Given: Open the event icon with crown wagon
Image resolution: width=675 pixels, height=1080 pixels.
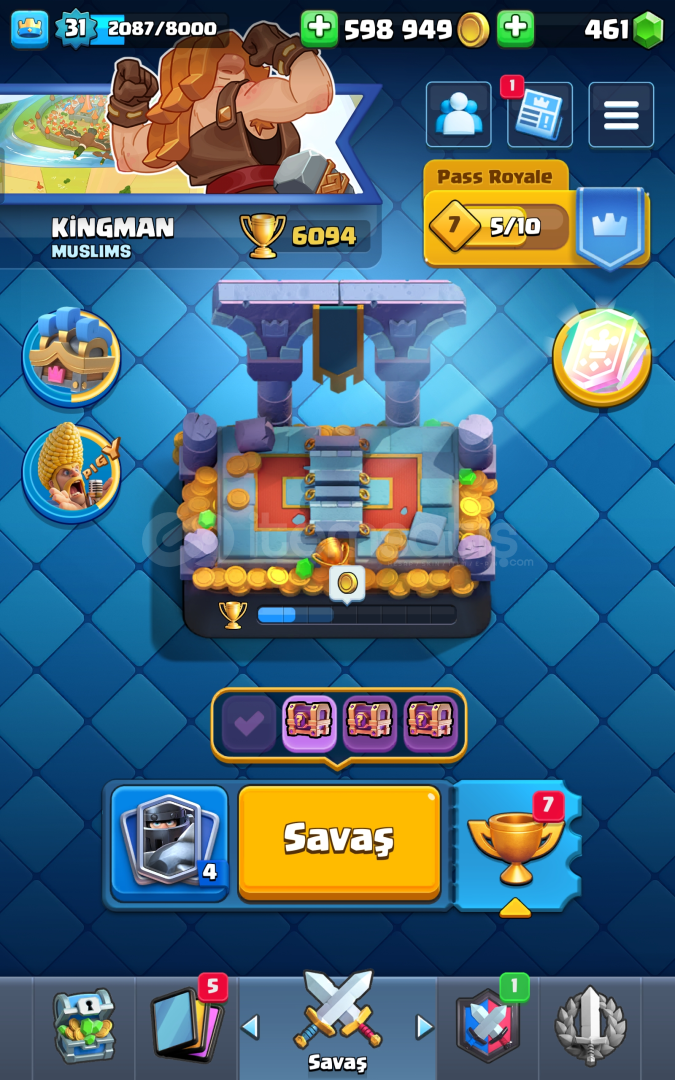Looking at the screenshot, I should [x=71, y=357].
